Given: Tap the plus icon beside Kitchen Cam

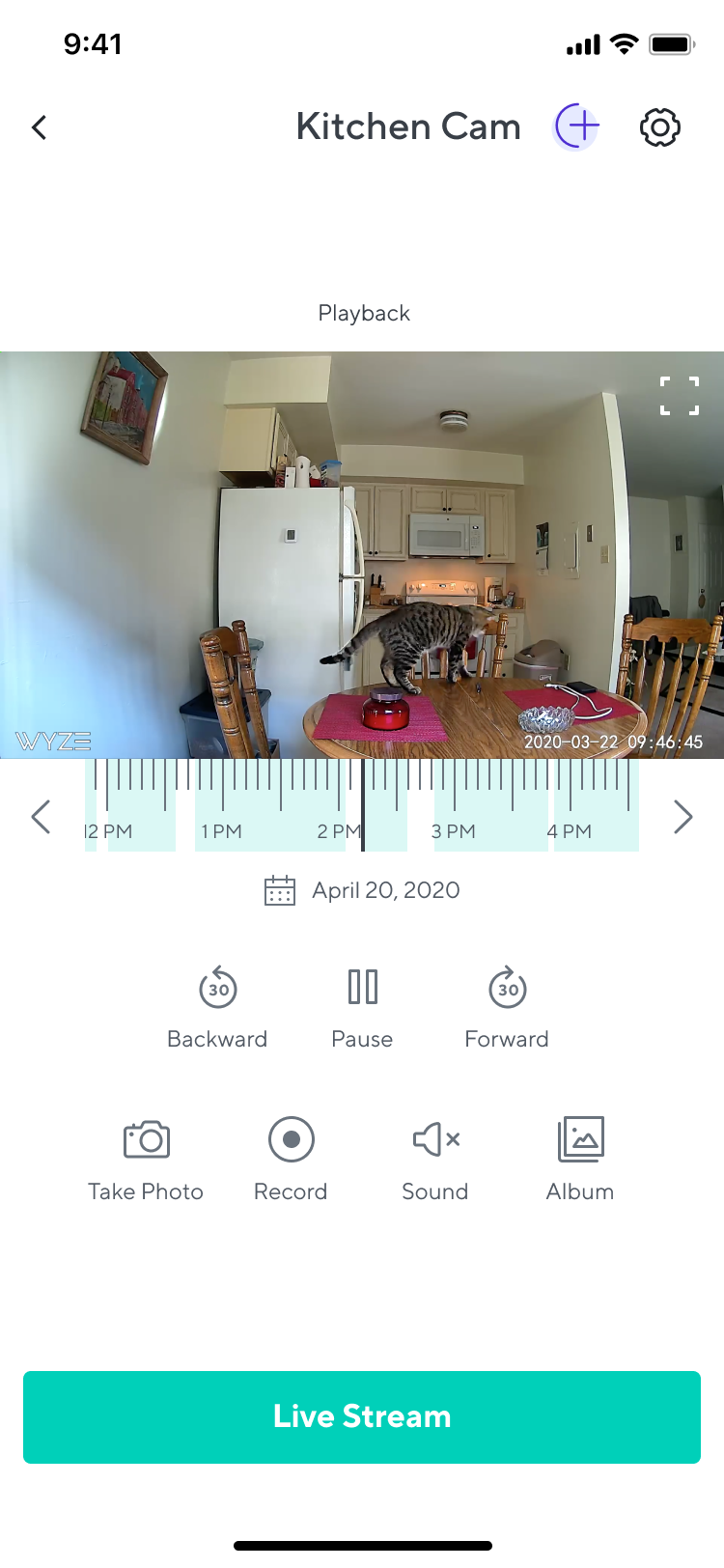Looking at the screenshot, I should pos(577,126).
